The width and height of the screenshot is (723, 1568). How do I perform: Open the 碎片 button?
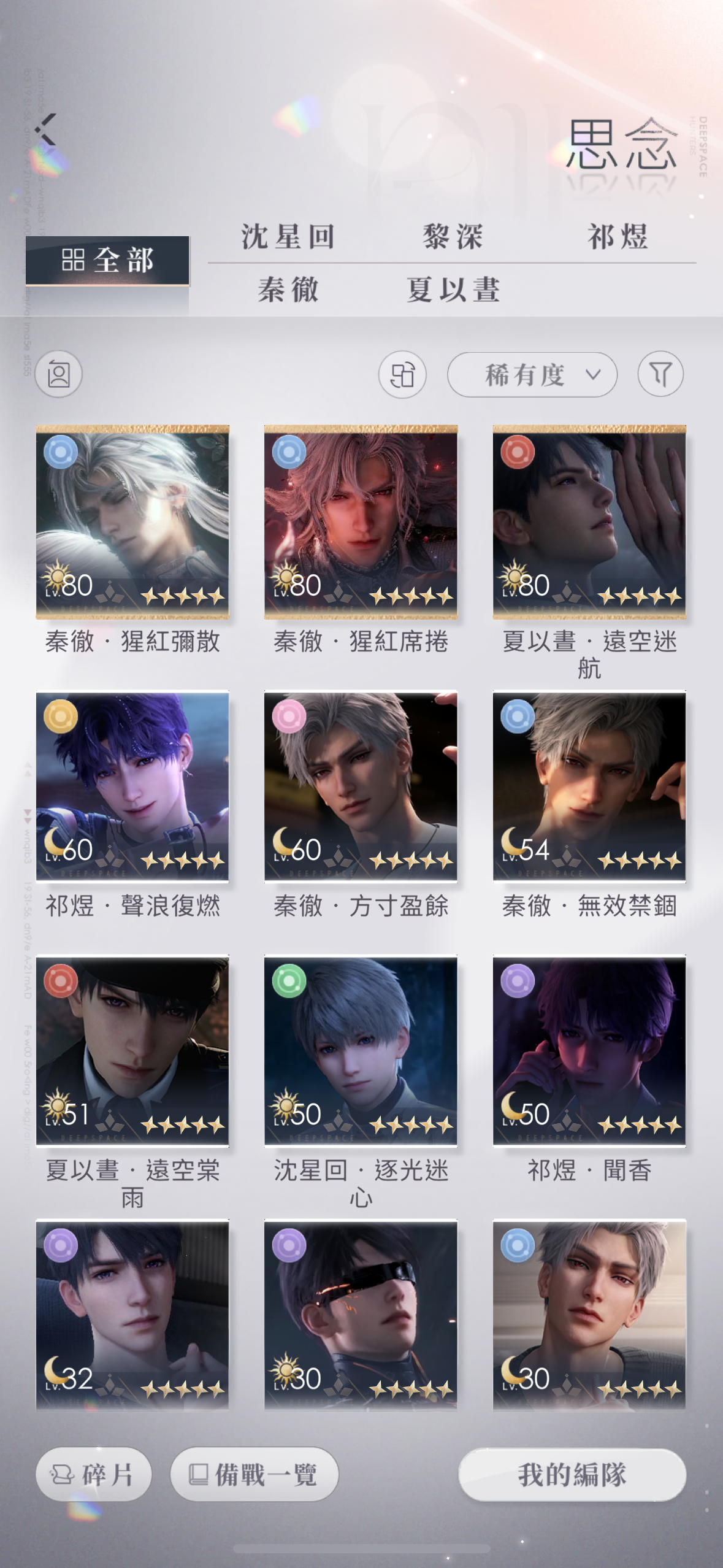94,1474
